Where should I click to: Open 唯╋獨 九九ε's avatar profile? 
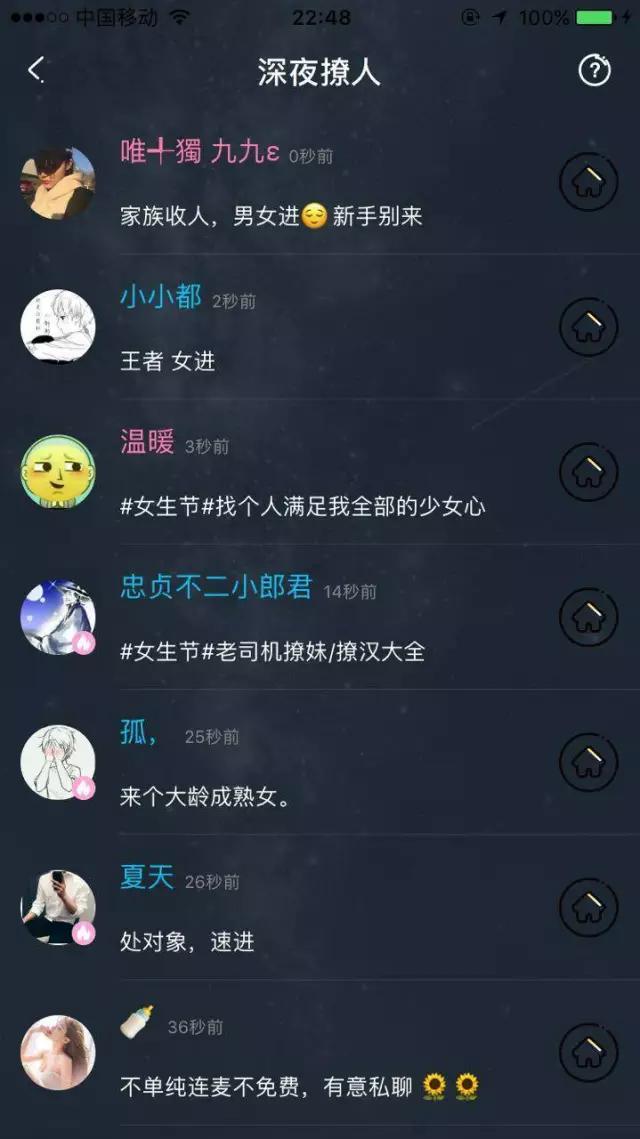(x=58, y=182)
